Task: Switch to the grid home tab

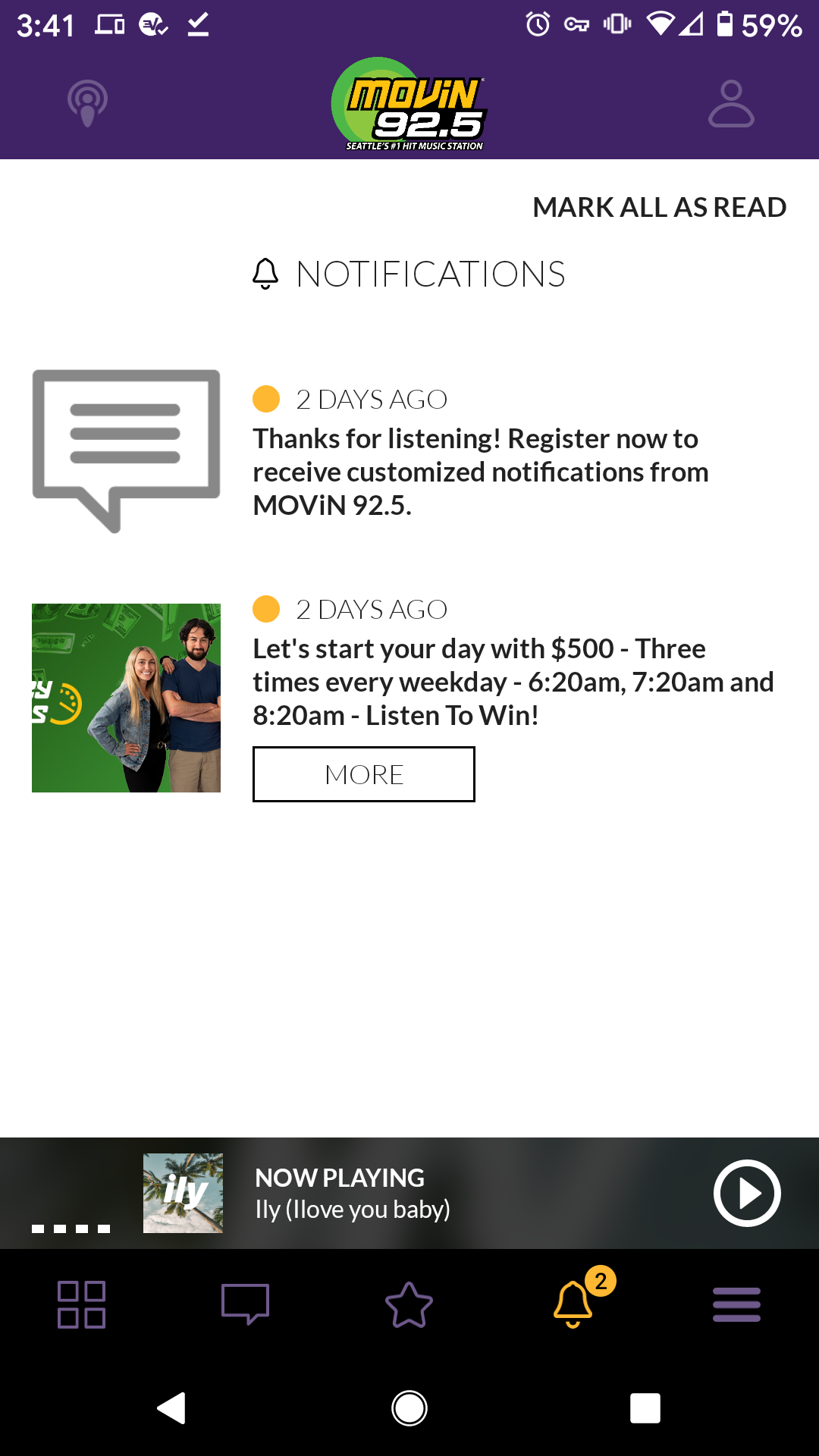Action: [x=82, y=1304]
